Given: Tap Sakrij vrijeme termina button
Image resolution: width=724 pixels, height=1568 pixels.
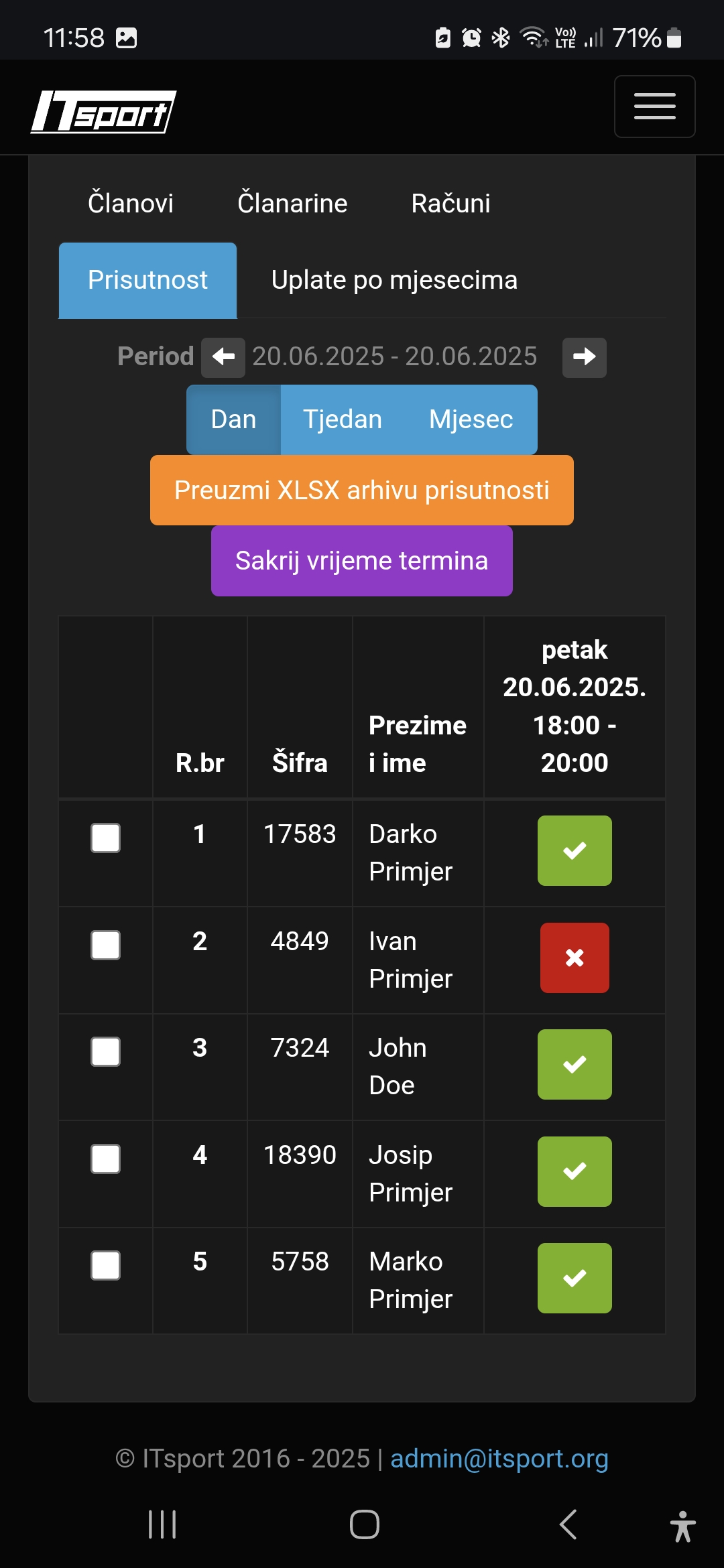Looking at the screenshot, I should pyautogui.click(x=362, y=561).
